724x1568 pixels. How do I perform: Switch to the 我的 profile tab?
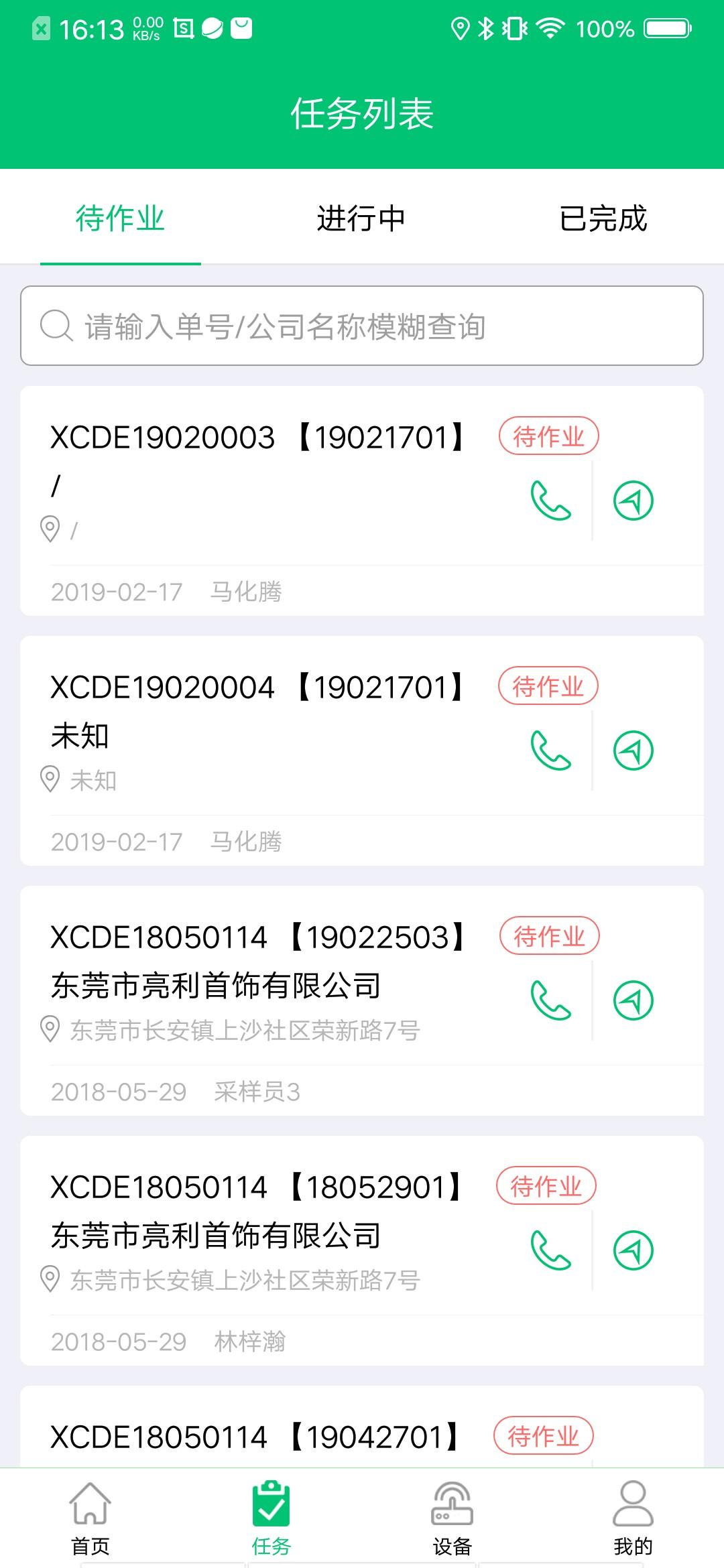pos(633,1518)
